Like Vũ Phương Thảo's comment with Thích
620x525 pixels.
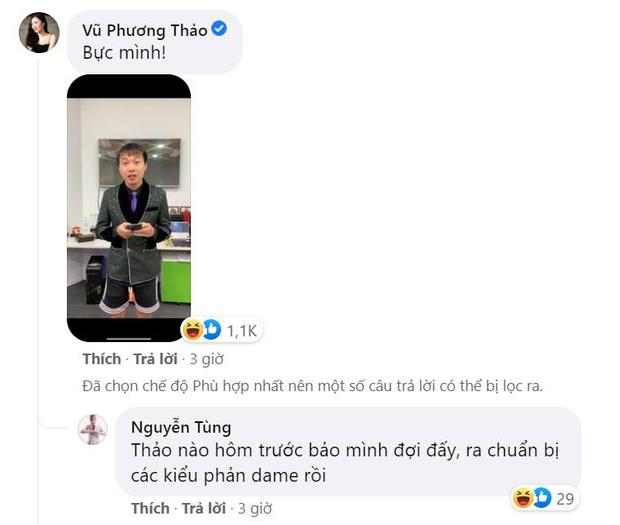pos(101,359)
